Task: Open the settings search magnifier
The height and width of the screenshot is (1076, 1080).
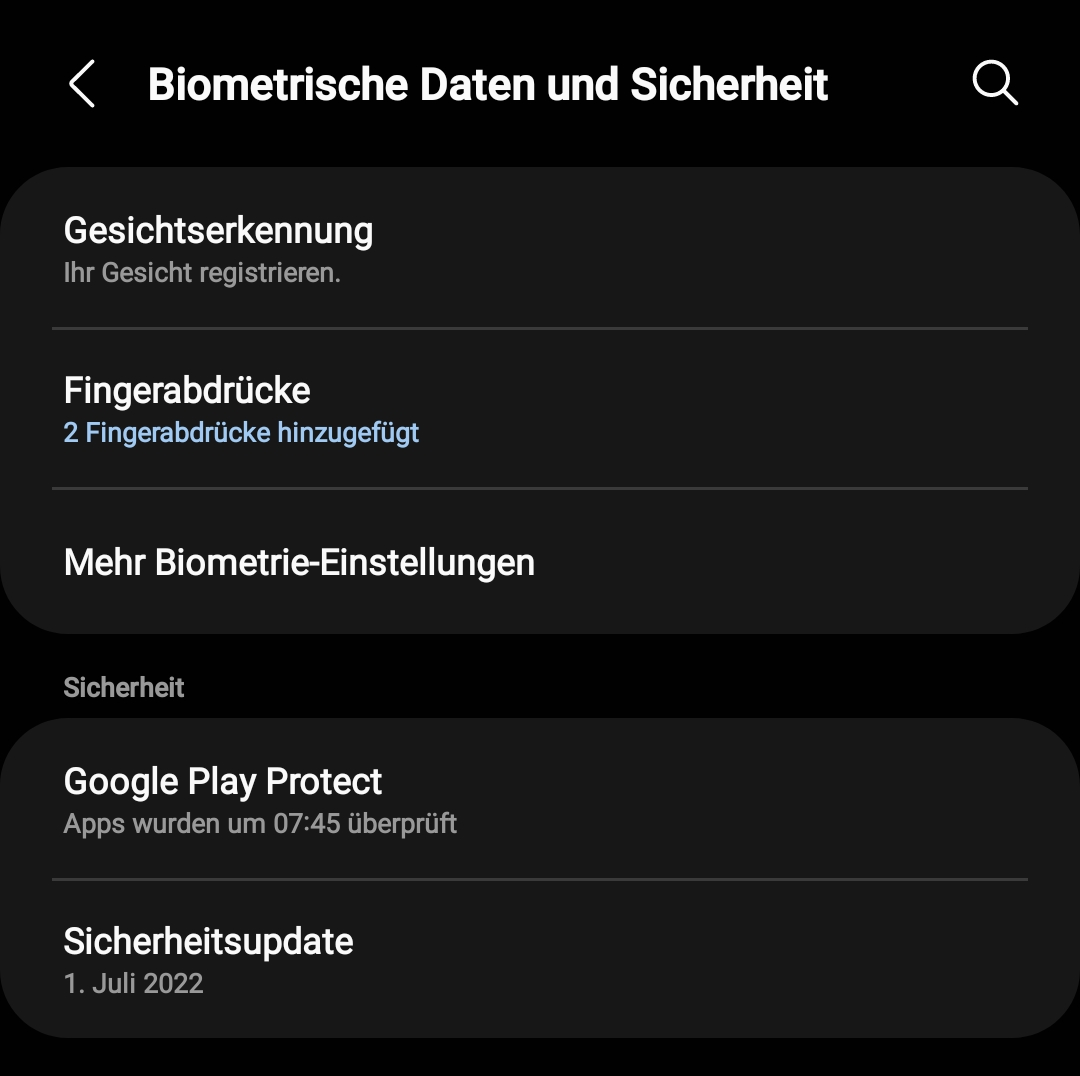Action: click(x=995, y=83)
